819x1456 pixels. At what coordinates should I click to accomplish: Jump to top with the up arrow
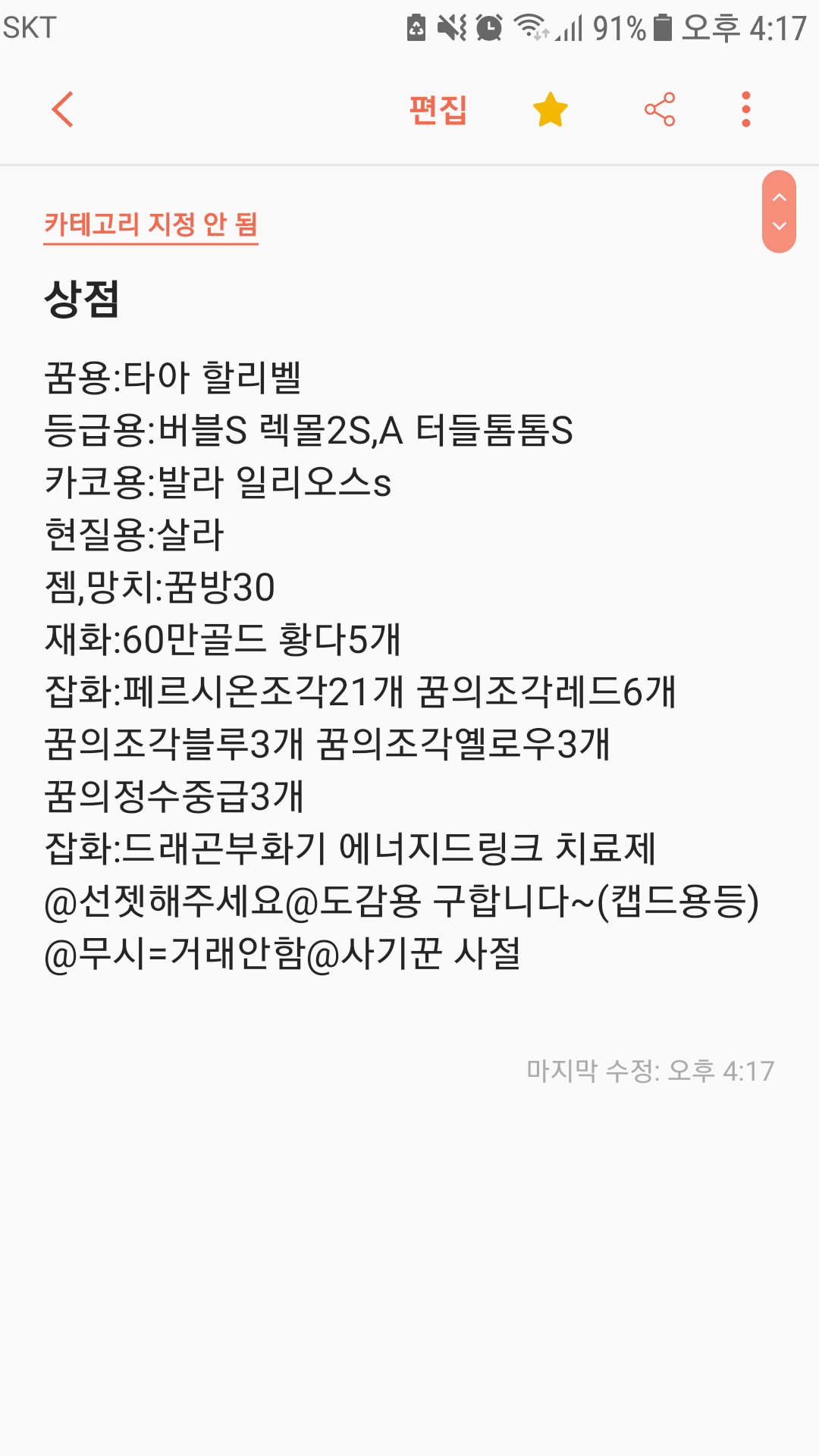pos(779,197)
